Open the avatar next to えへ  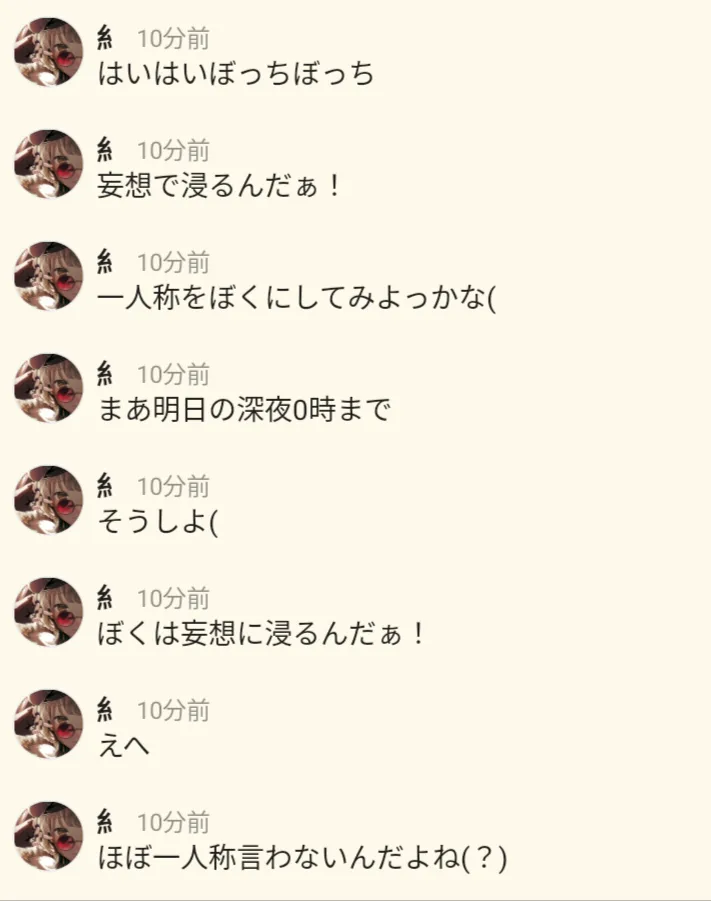[48, 724]
